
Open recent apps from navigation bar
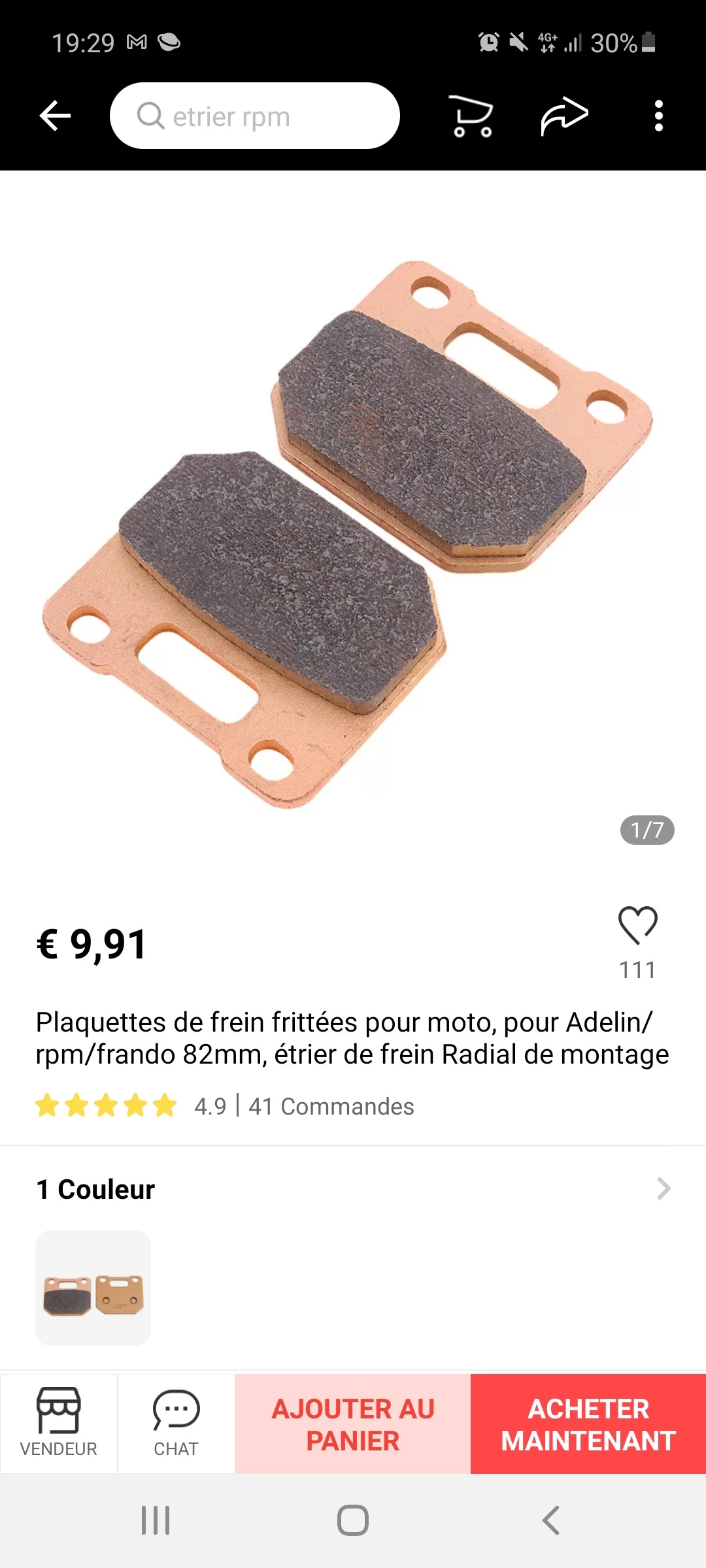(x=156, y=1520)
